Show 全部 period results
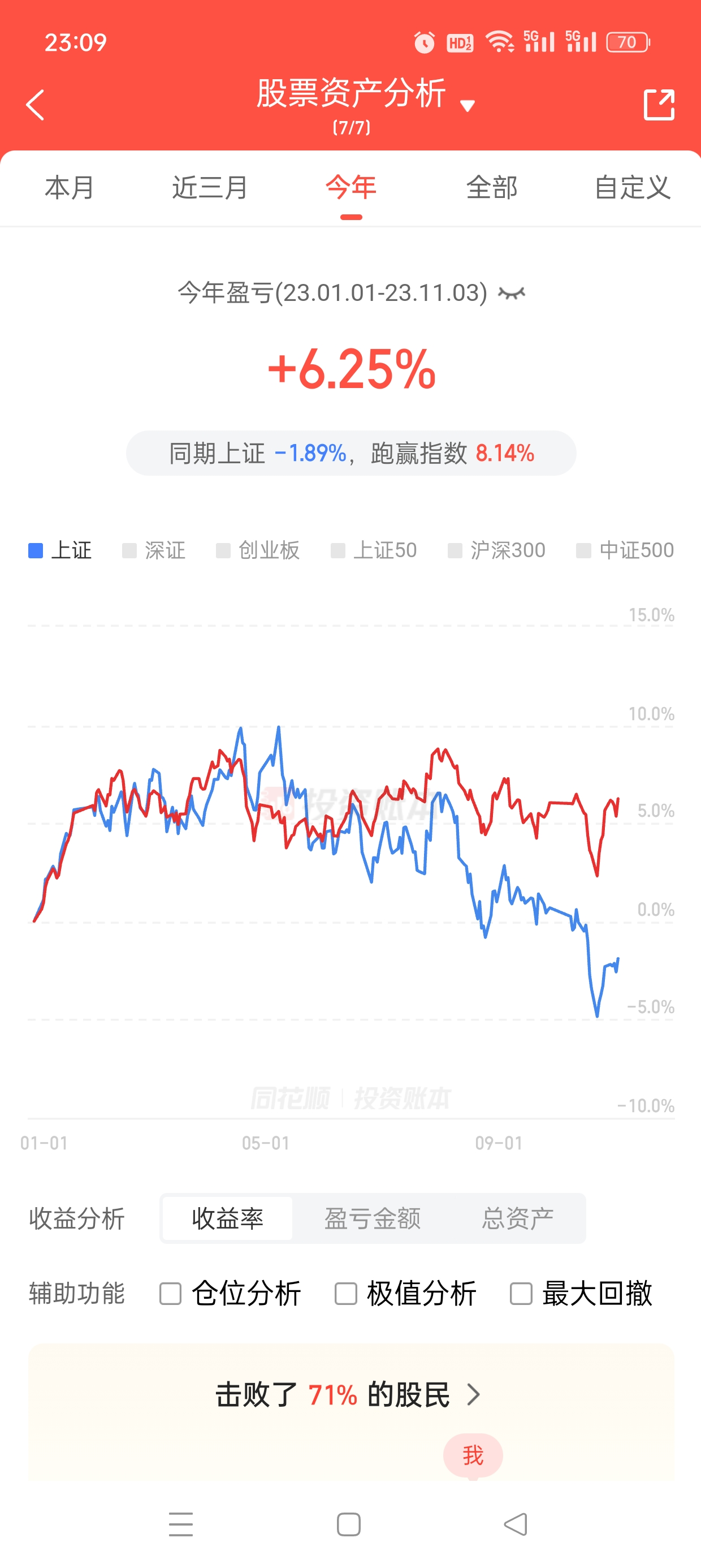Viewport: 701px width, 1568px height. [491, 187]
